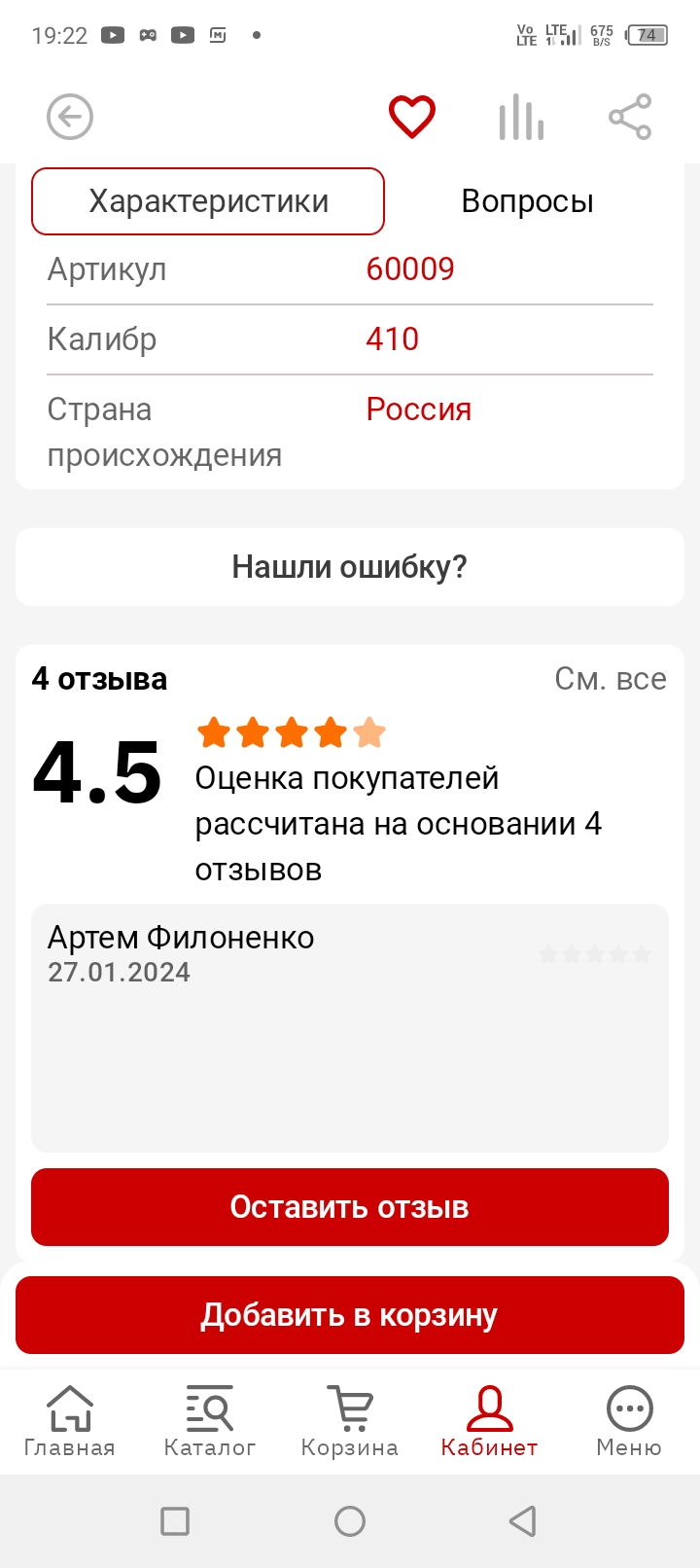Share this product
This screenshot has width=700, height=1568.
pos(630,118)
